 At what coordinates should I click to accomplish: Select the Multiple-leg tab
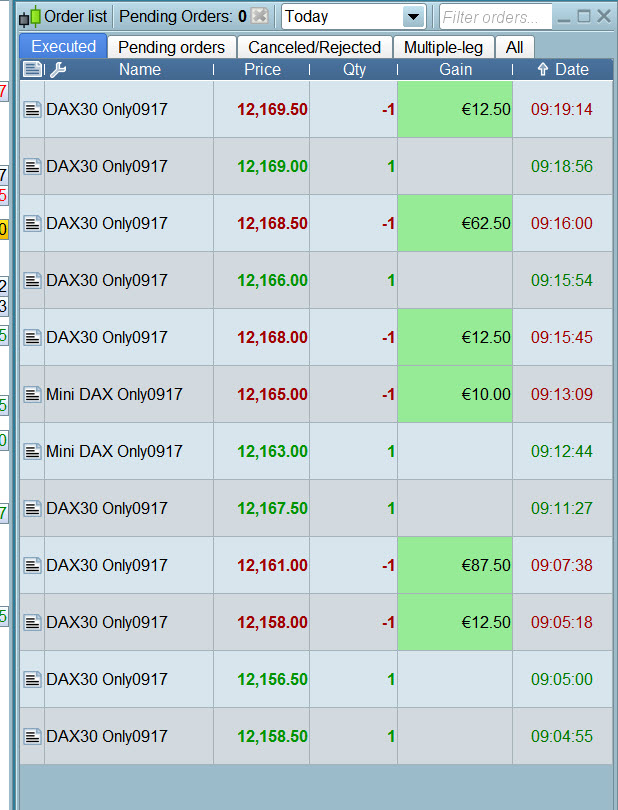(x=444, y=47)
